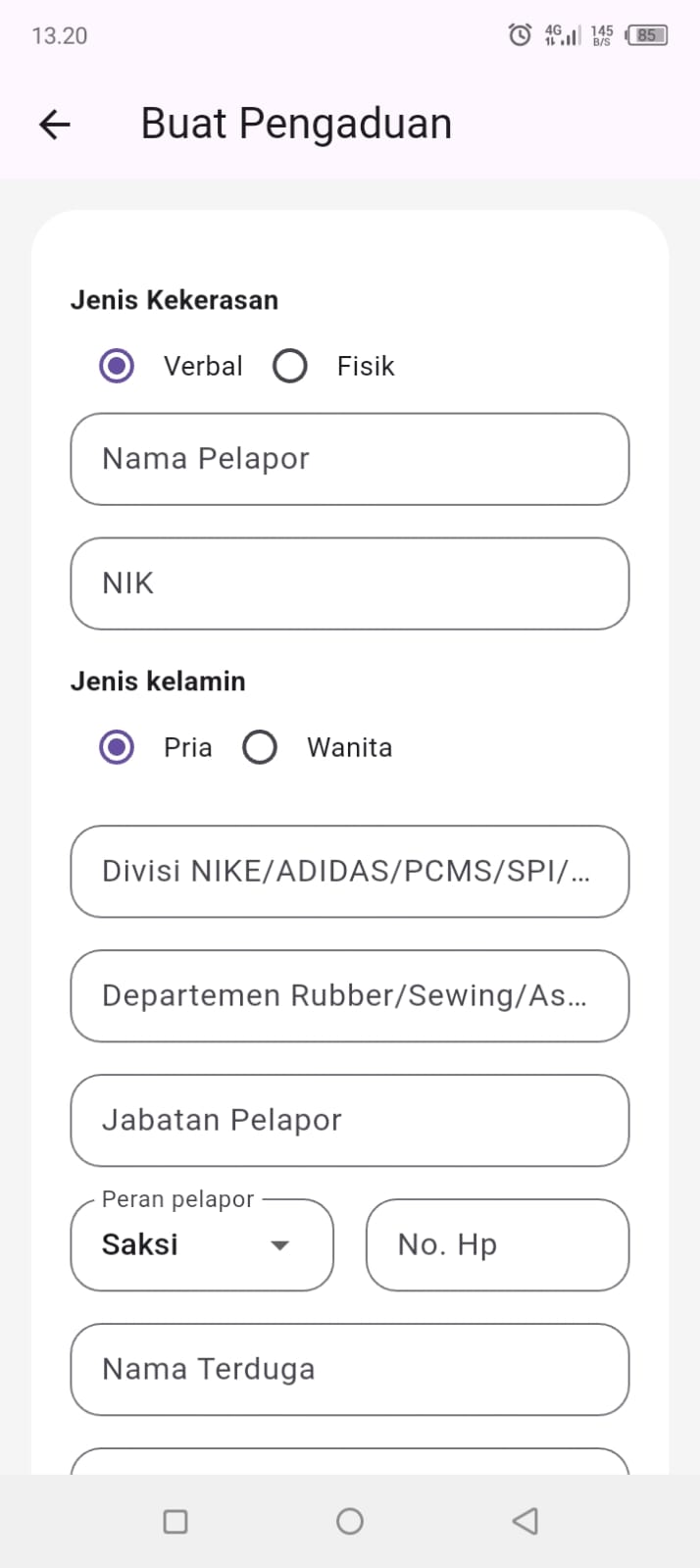The image size is (700, 1568).
Task: Go back from Buat Pengaduan
Action: [x=55, y=125]
